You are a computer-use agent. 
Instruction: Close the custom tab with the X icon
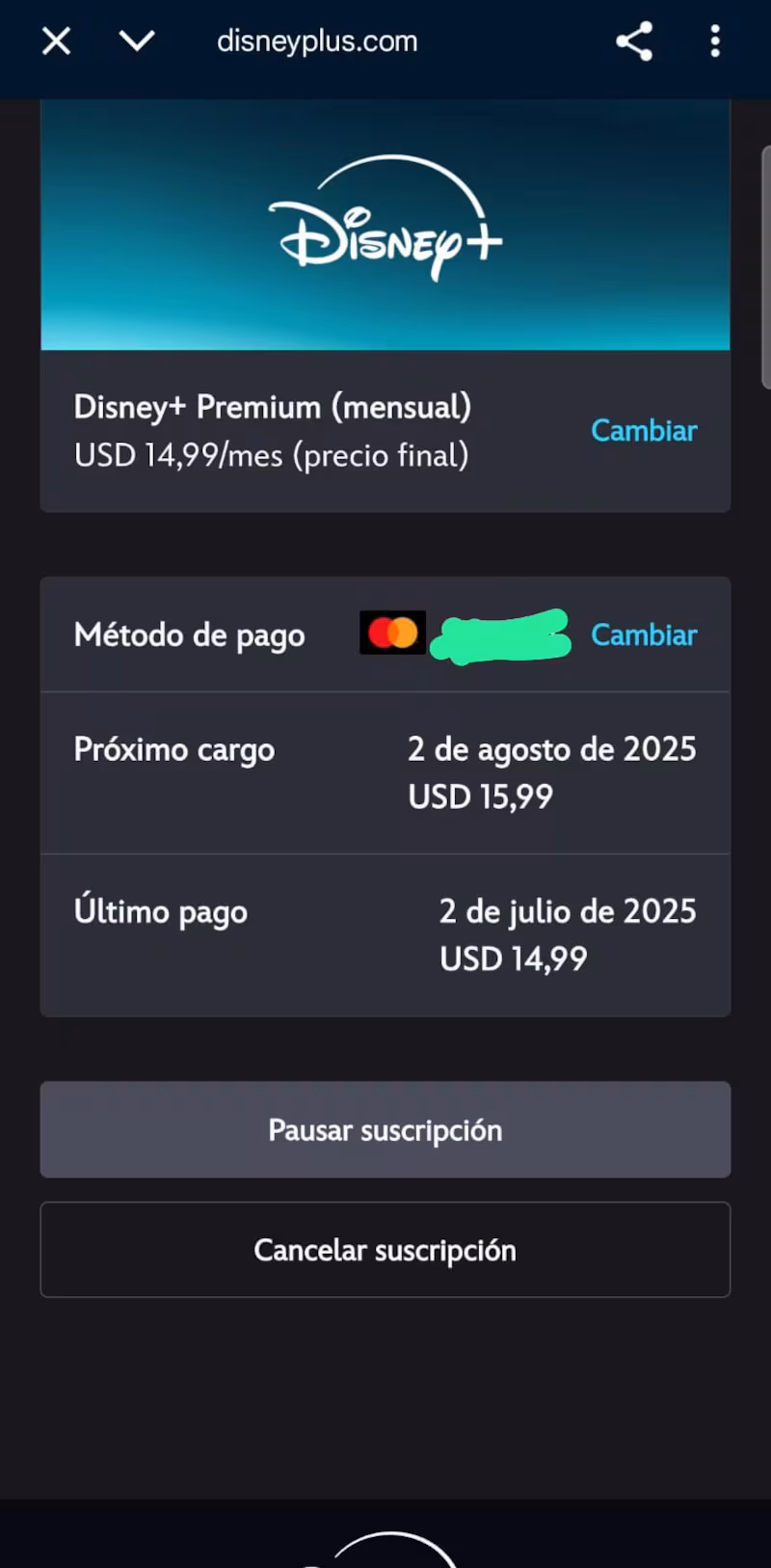(55, 41)
